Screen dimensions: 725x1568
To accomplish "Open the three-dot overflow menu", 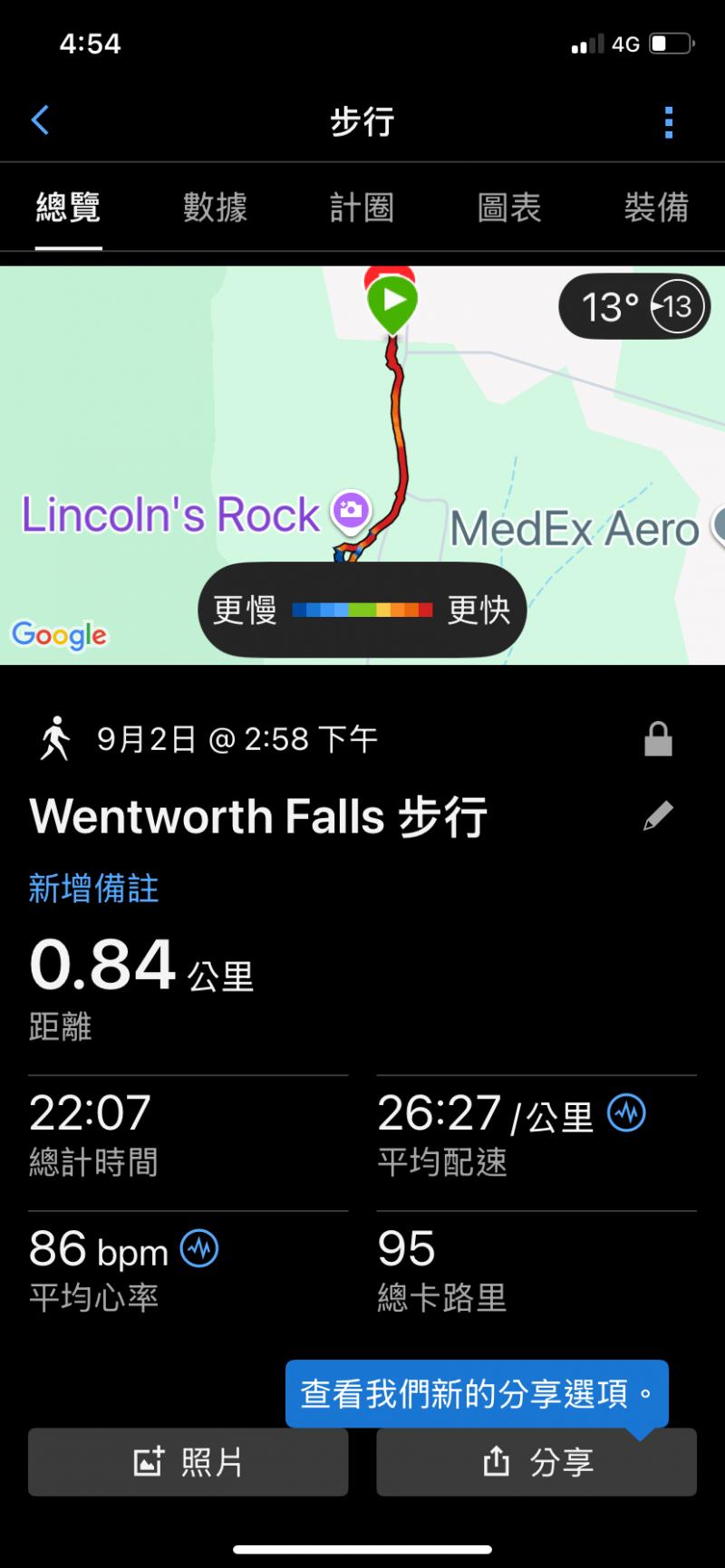I will click(x=669, y=122).
